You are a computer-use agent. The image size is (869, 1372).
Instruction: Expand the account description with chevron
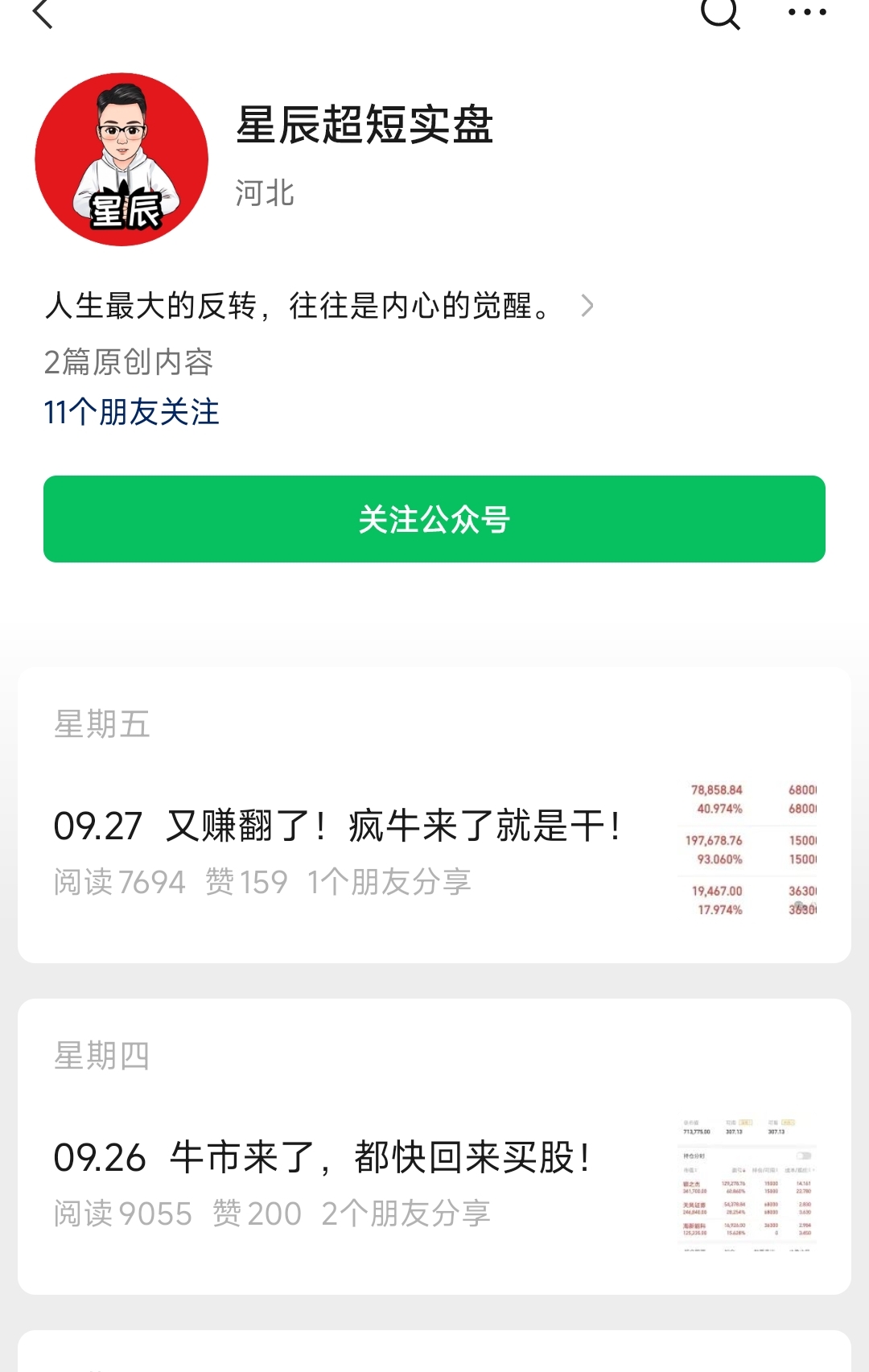587,306
